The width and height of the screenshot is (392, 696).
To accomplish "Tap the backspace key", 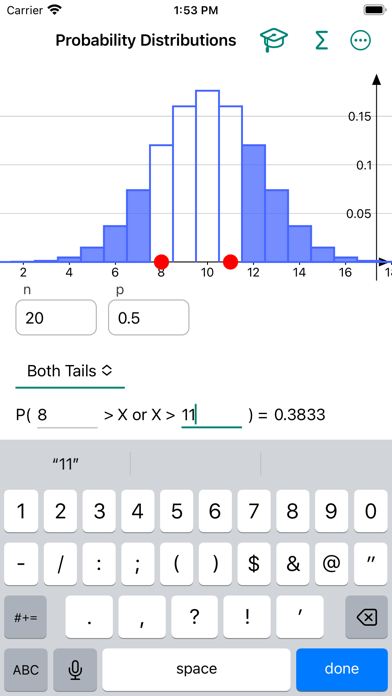I will [x=367, y=617].
